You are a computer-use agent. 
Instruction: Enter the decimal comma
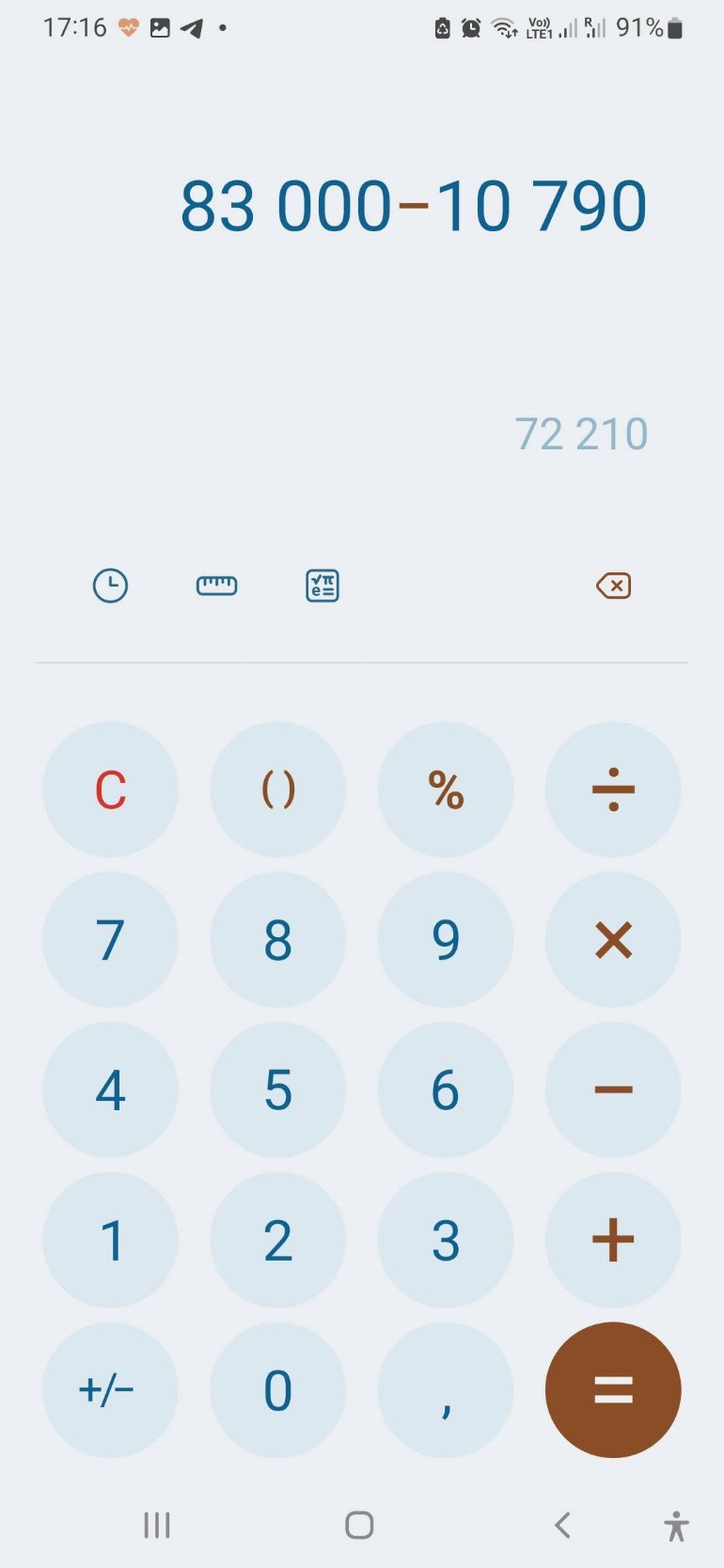[x=446, y=1389]
